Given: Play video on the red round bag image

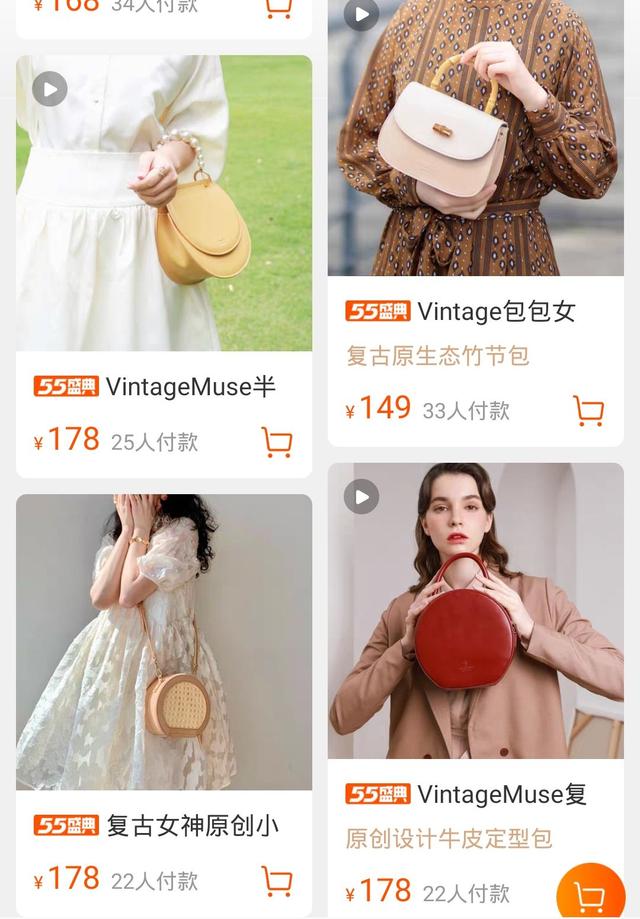Looking at the screenshot, I should click(x=361, y=496).
